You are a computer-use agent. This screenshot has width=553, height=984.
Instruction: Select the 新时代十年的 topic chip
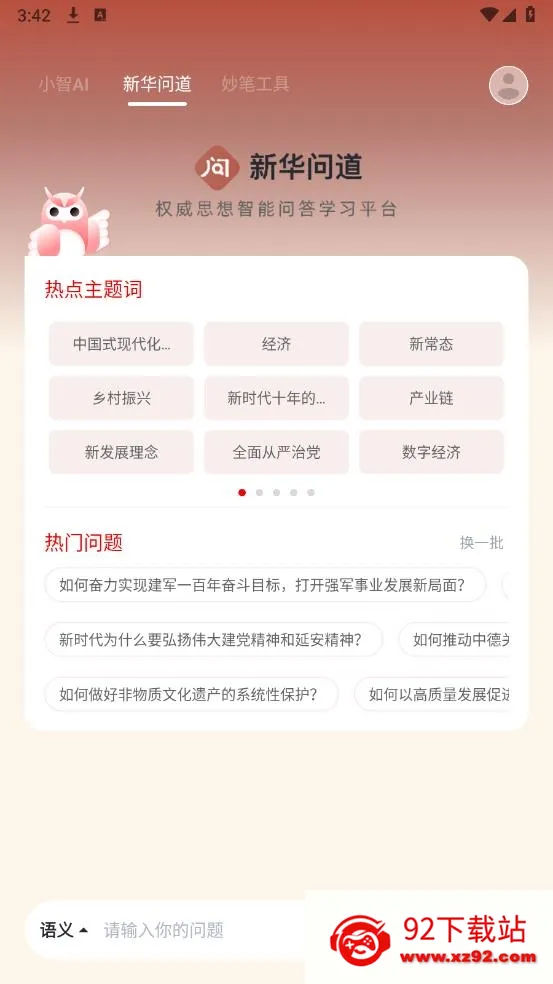click(276, 398)
